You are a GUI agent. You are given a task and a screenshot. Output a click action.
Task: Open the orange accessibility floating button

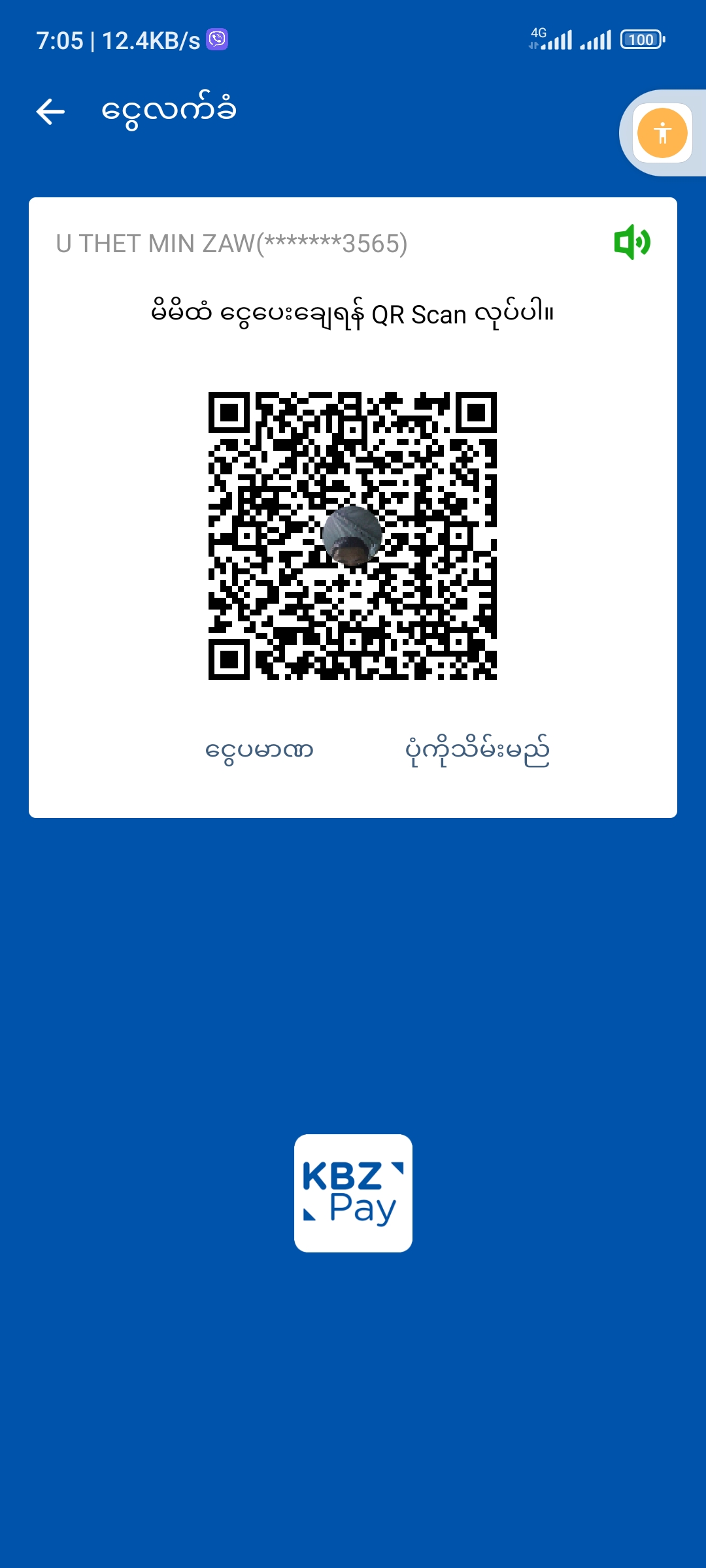click(662, 133)
